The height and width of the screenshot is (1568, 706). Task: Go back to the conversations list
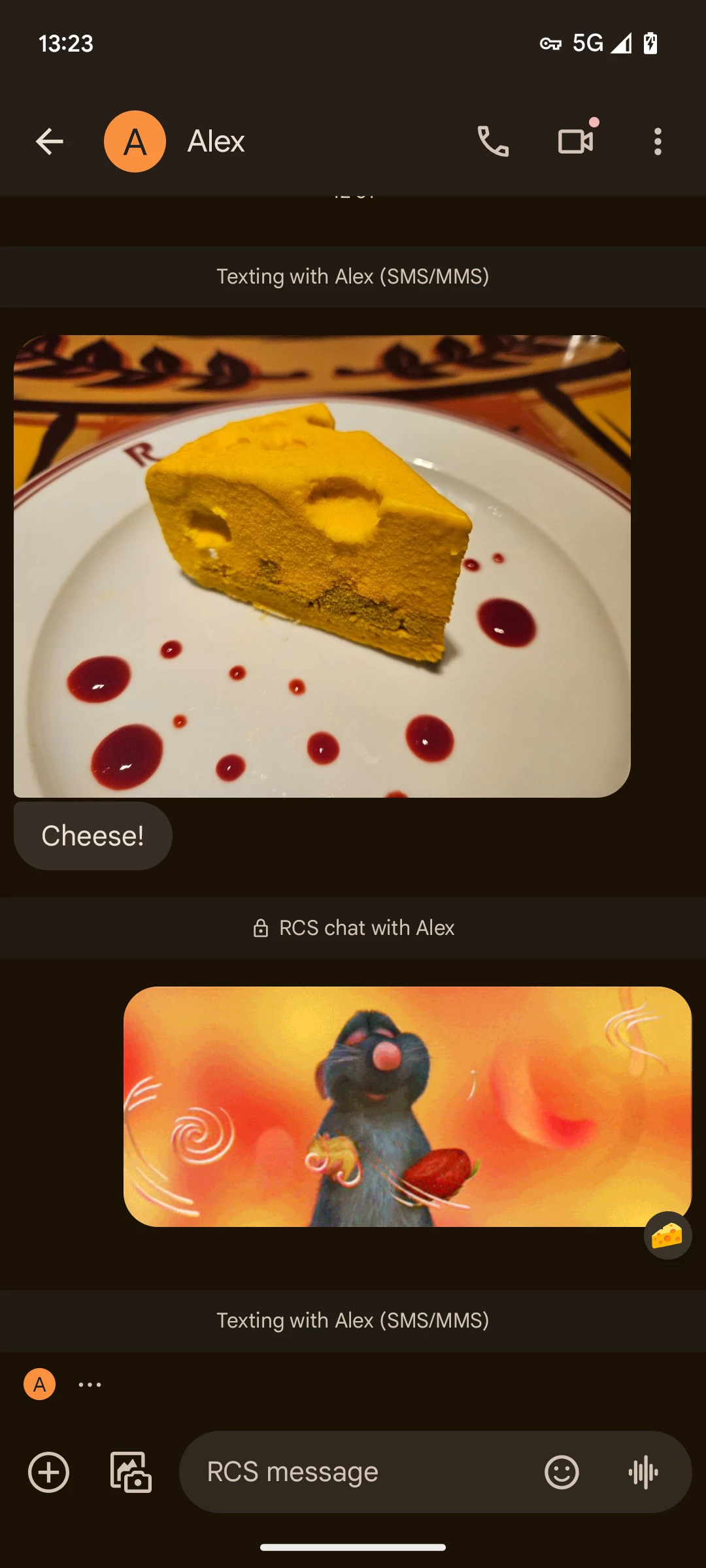pos(49,141)
